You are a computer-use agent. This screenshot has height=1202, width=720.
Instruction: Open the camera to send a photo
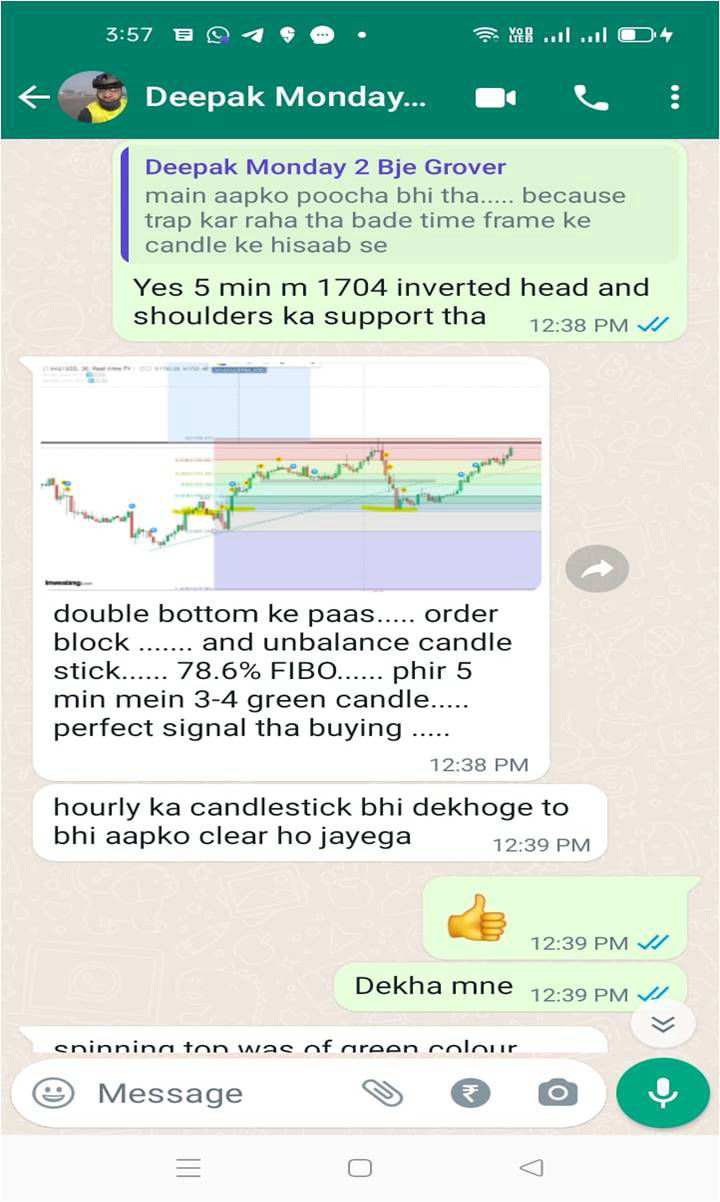[557, 1093]
